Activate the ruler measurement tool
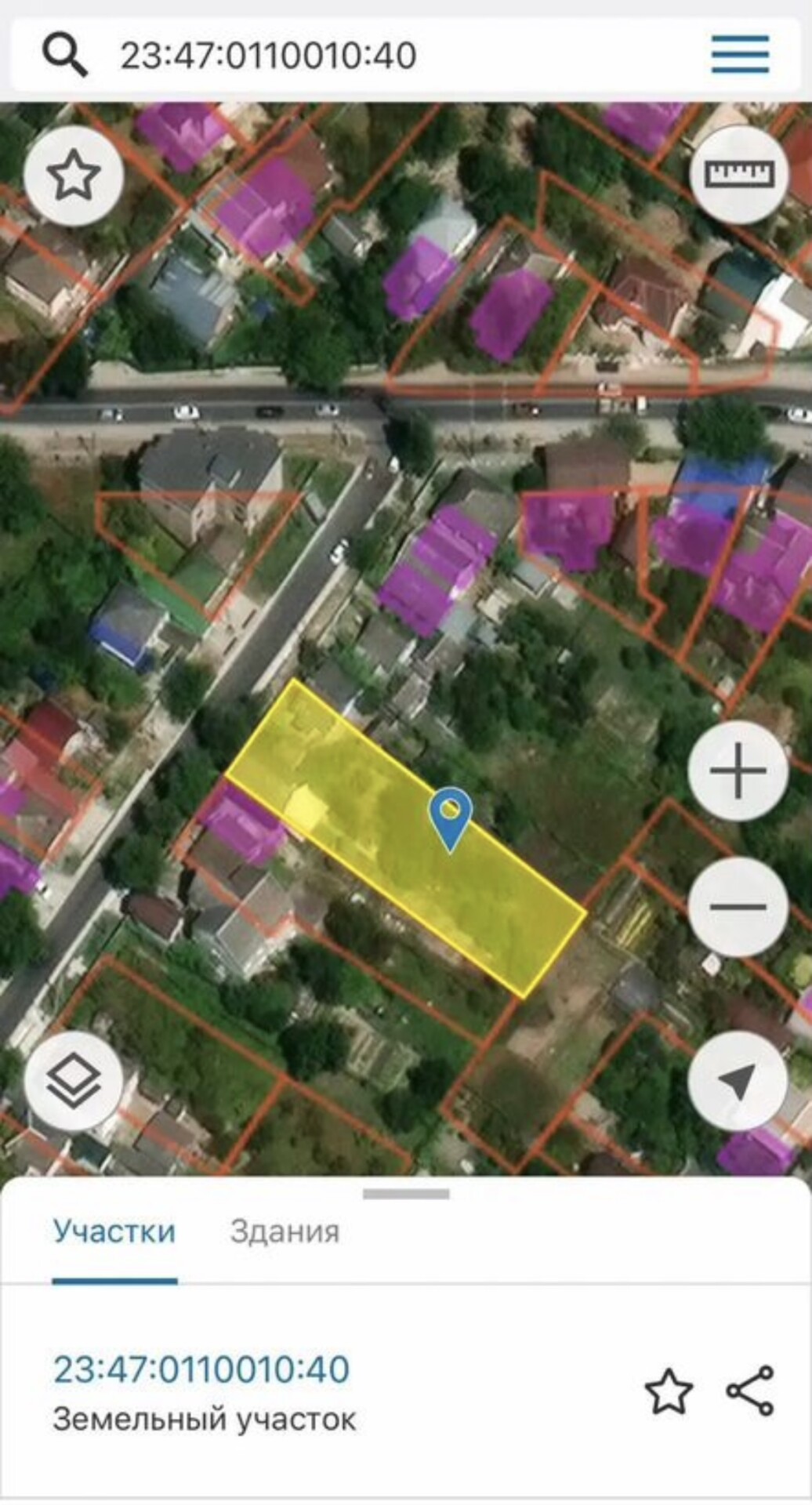The height and width of the screenshot is (1505, 812). click(x=739, y=173)
